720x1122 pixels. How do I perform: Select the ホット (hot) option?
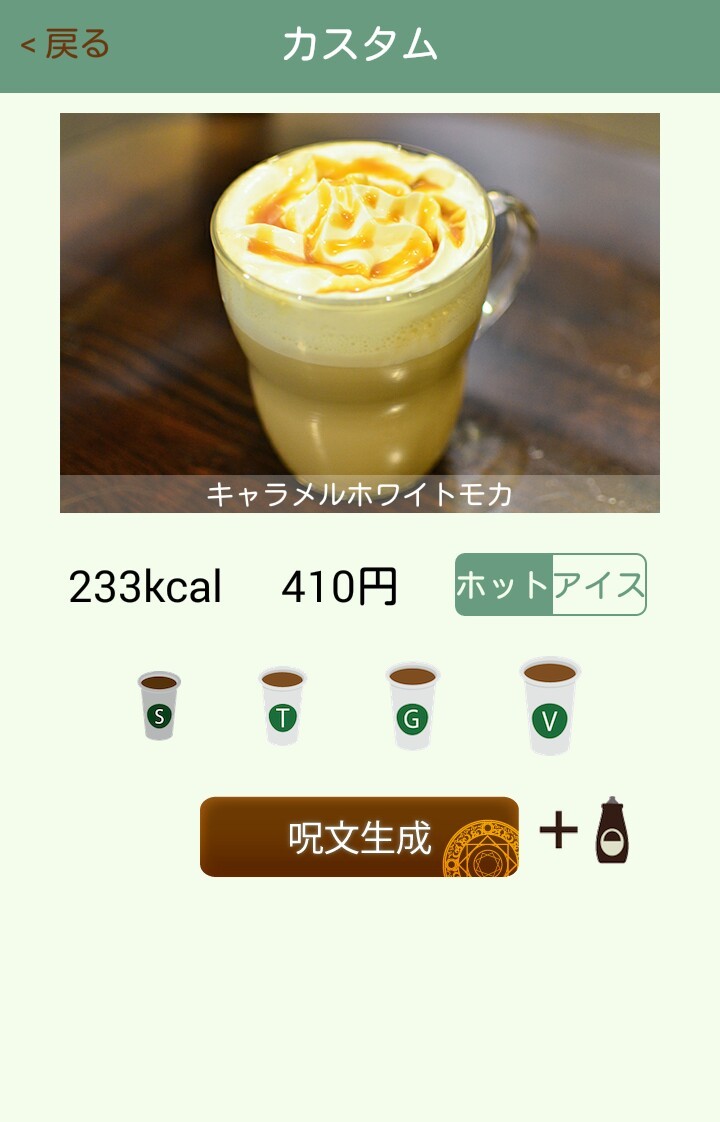[x=503, y=585]
